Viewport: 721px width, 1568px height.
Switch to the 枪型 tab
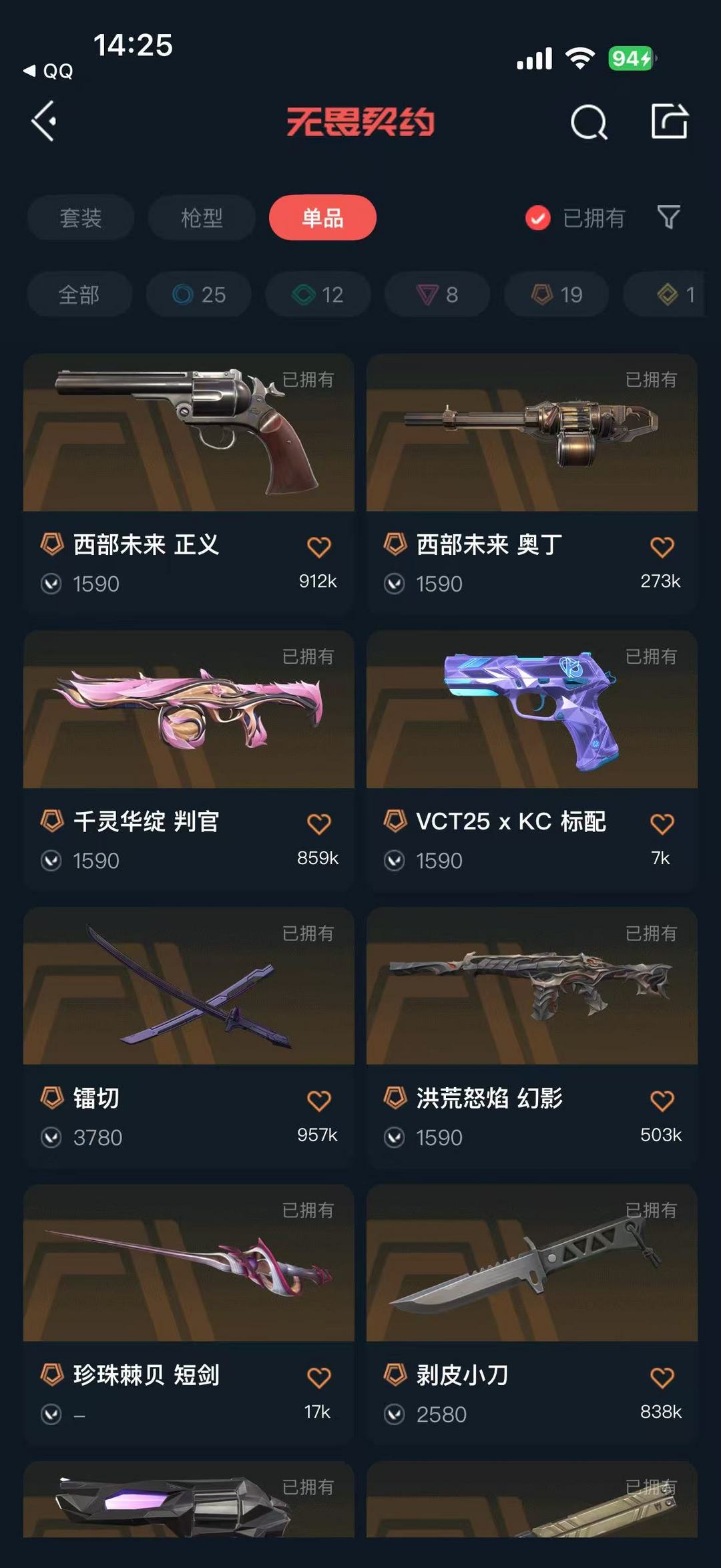pos(201,218)
